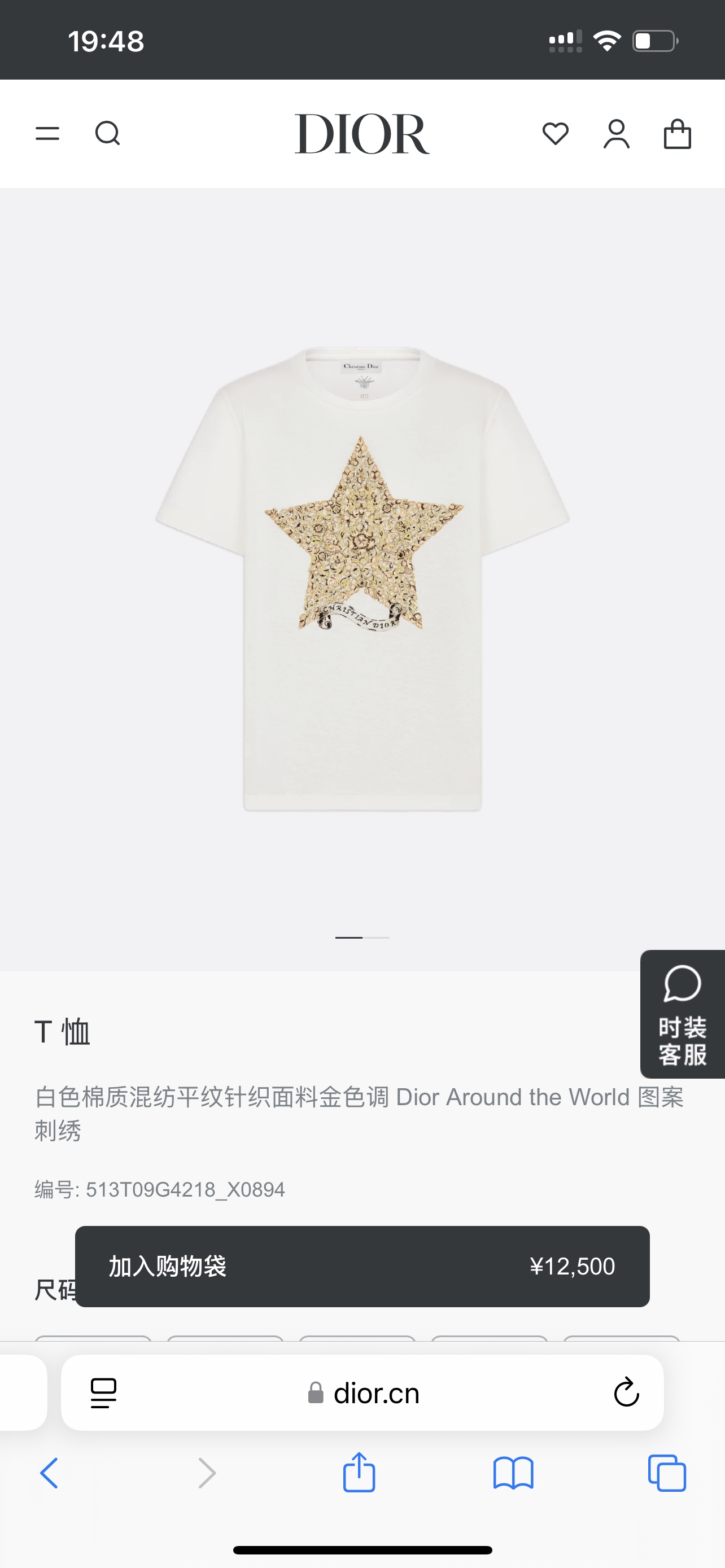Open the shopping bag

click(x=677, y=134)
